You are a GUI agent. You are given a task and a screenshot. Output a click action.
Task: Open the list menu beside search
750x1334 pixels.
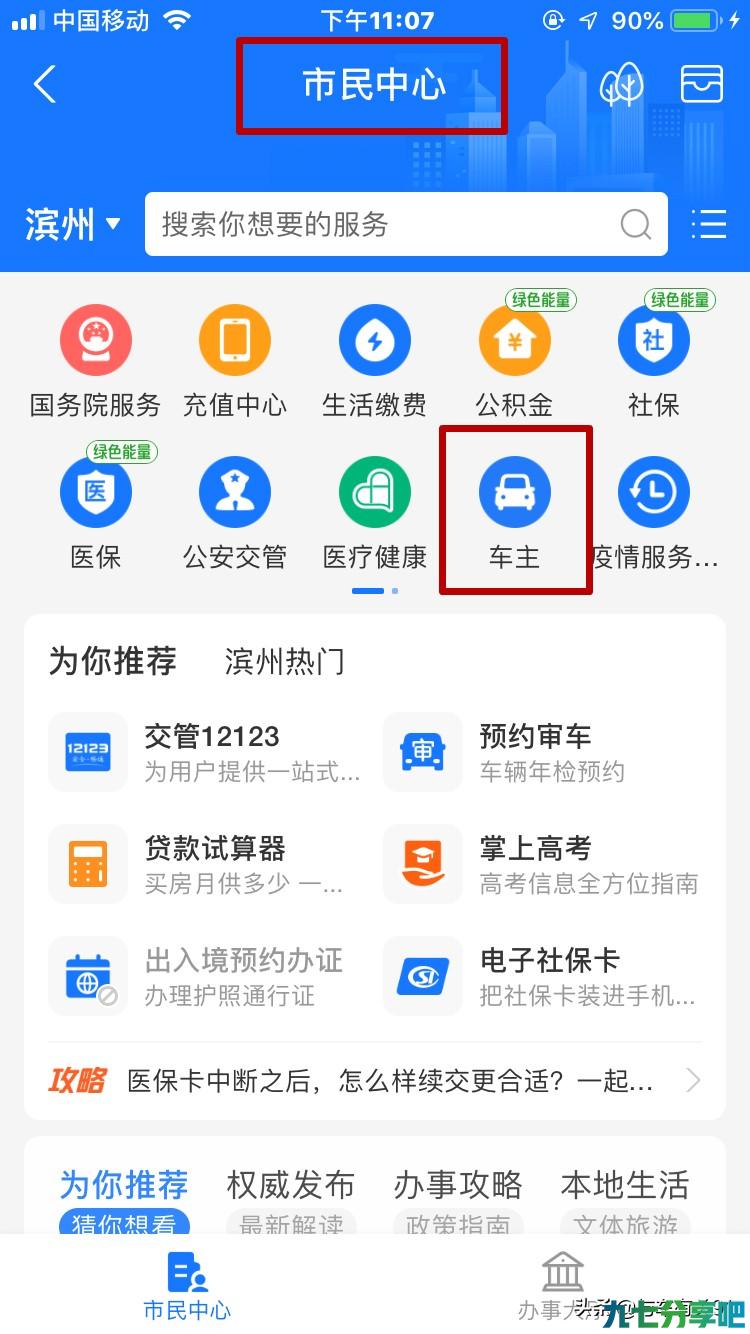coord(709,224)
